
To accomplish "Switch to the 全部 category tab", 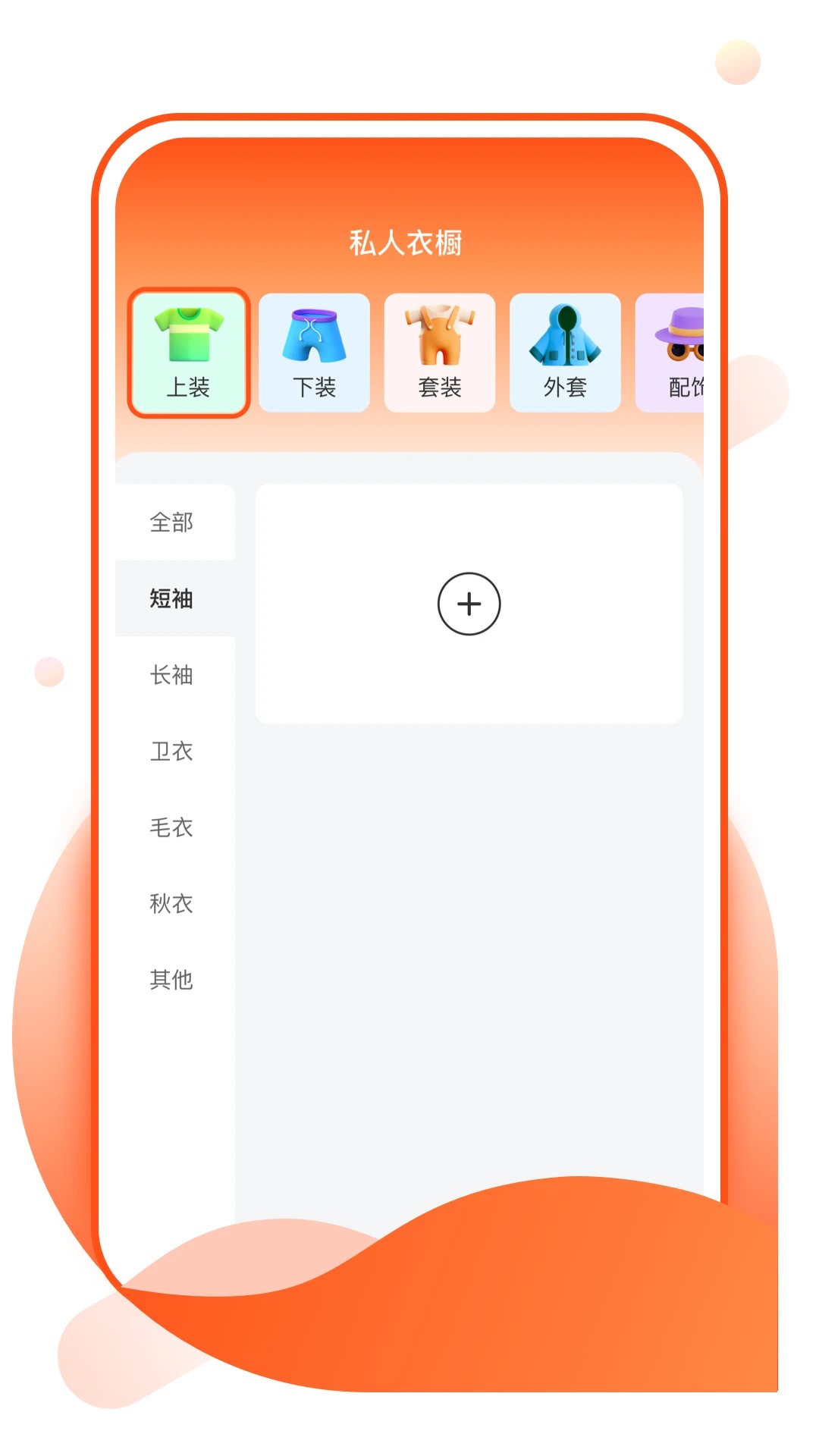I will tap(172, 523).
